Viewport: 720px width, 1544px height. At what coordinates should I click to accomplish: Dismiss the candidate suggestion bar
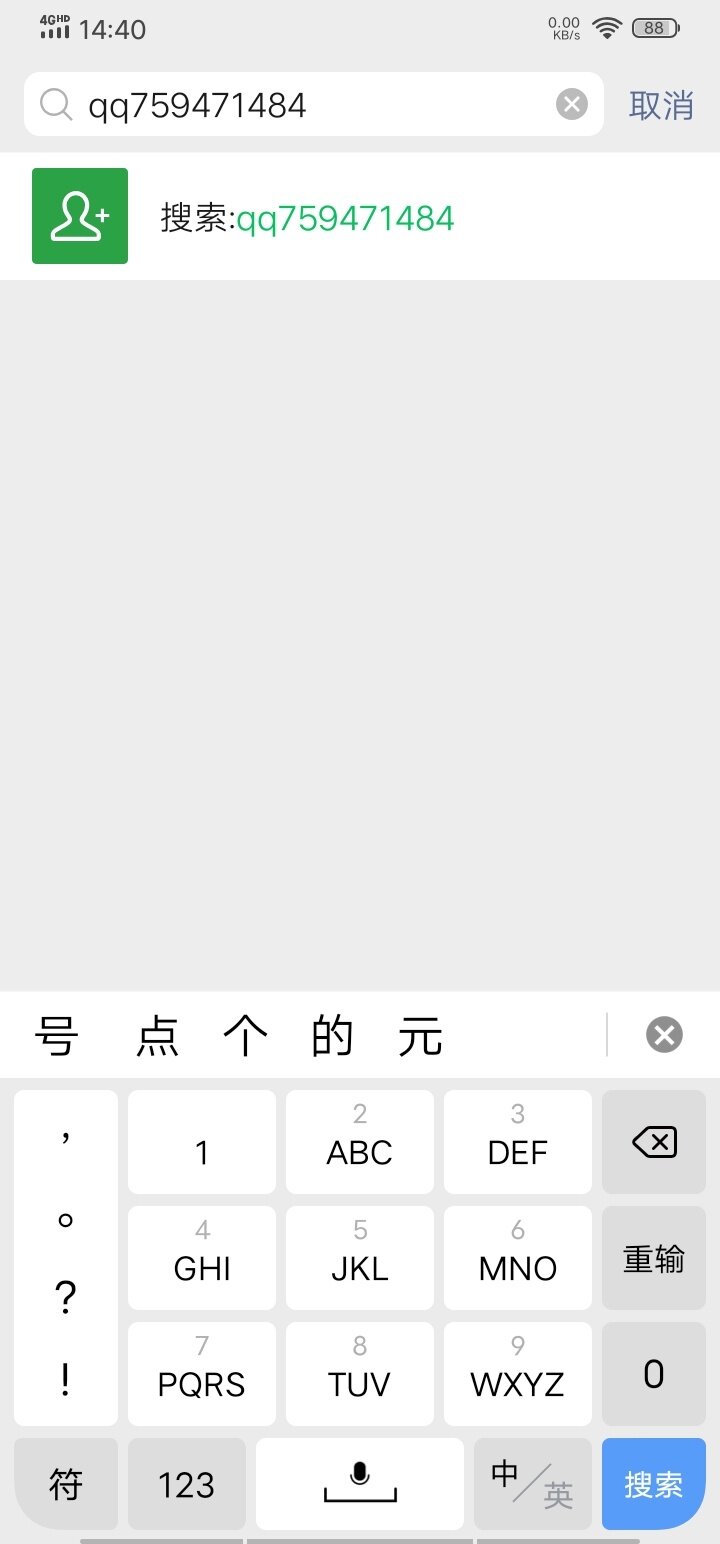[664, 1034]
